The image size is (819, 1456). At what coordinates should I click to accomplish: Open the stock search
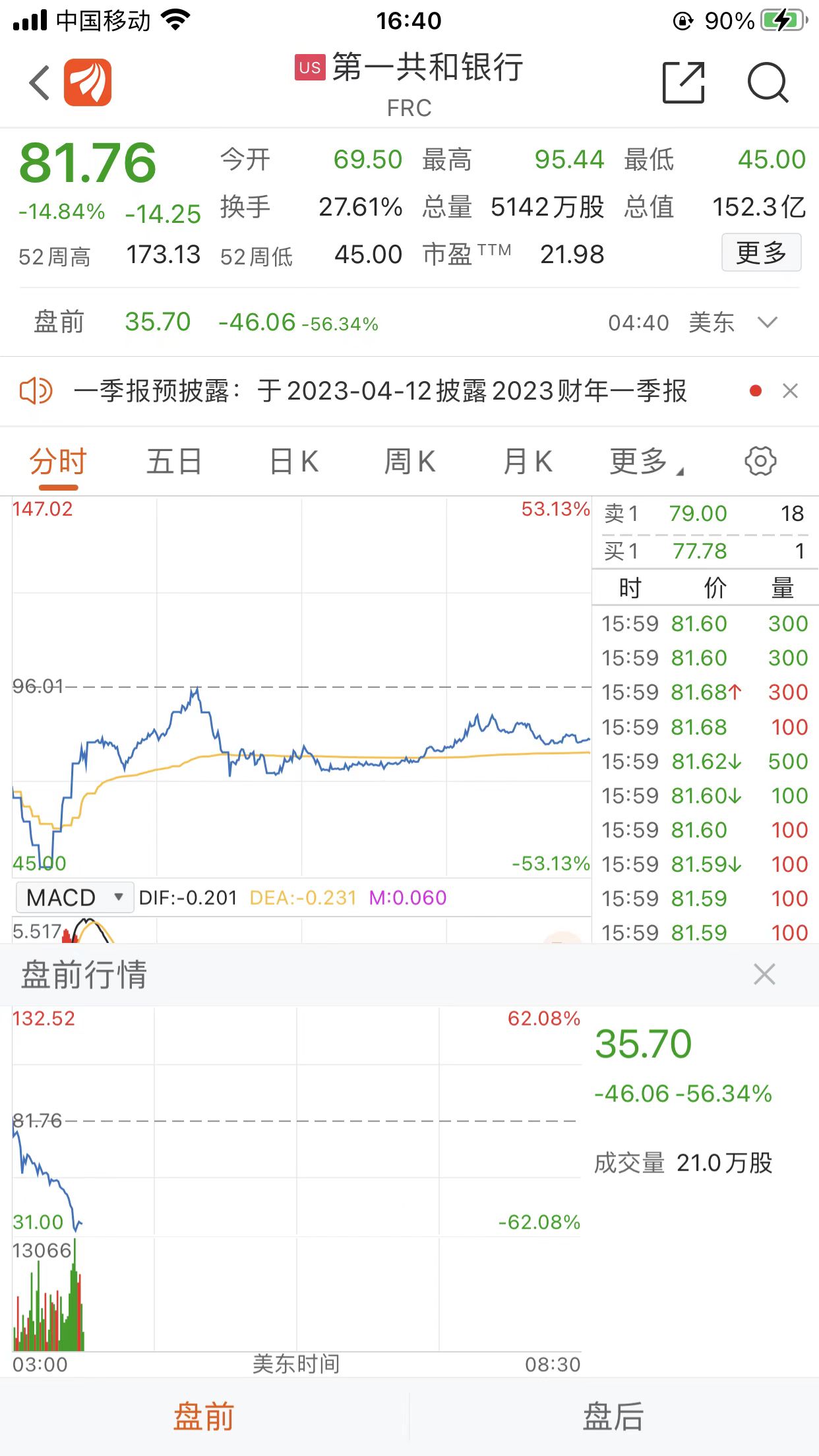(x=768, y=83)
